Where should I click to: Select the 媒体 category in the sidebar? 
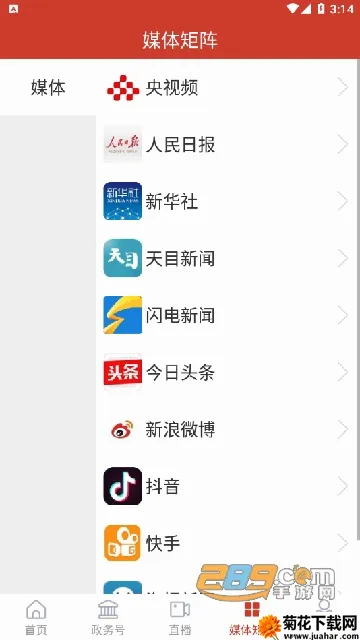(48, 87)
